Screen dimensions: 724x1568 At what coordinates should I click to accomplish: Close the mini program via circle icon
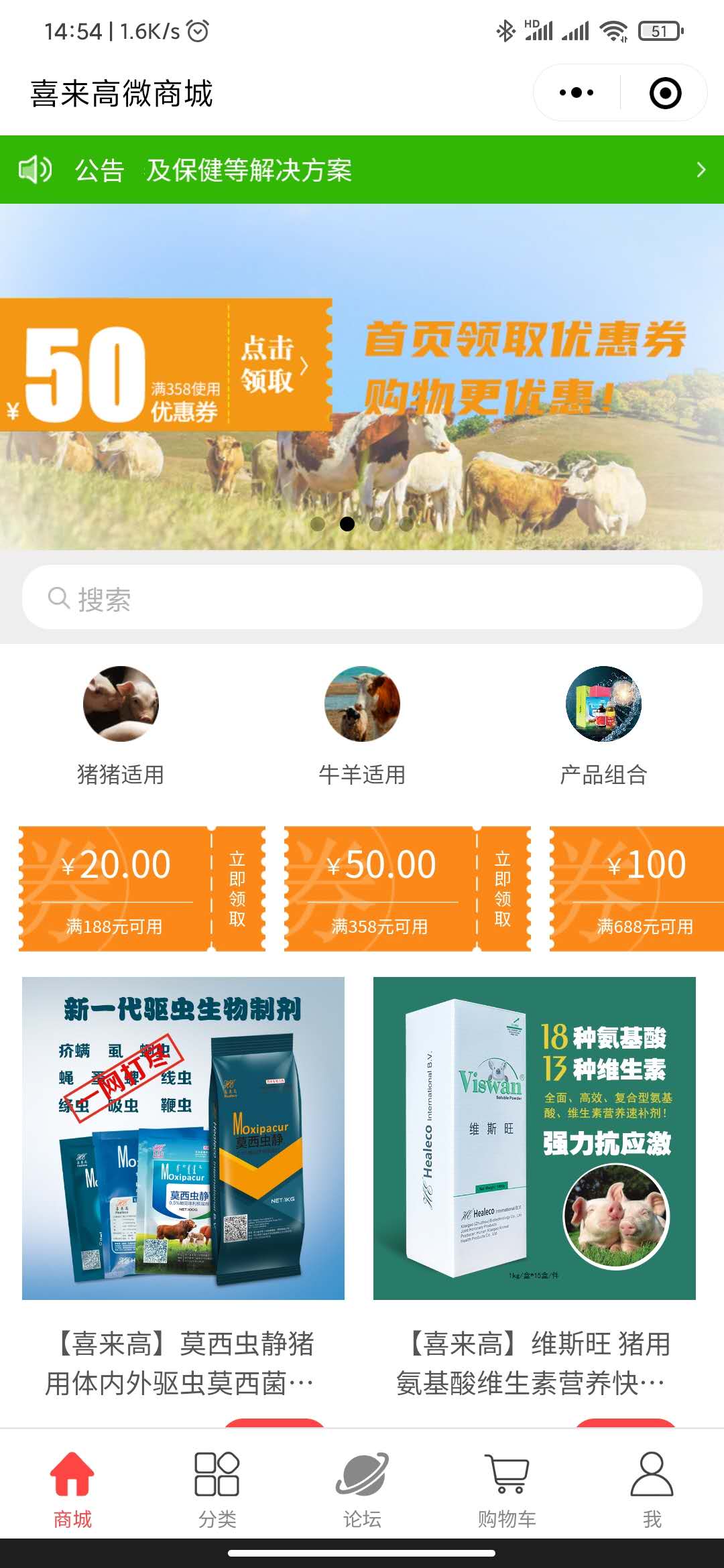[665, 93]
